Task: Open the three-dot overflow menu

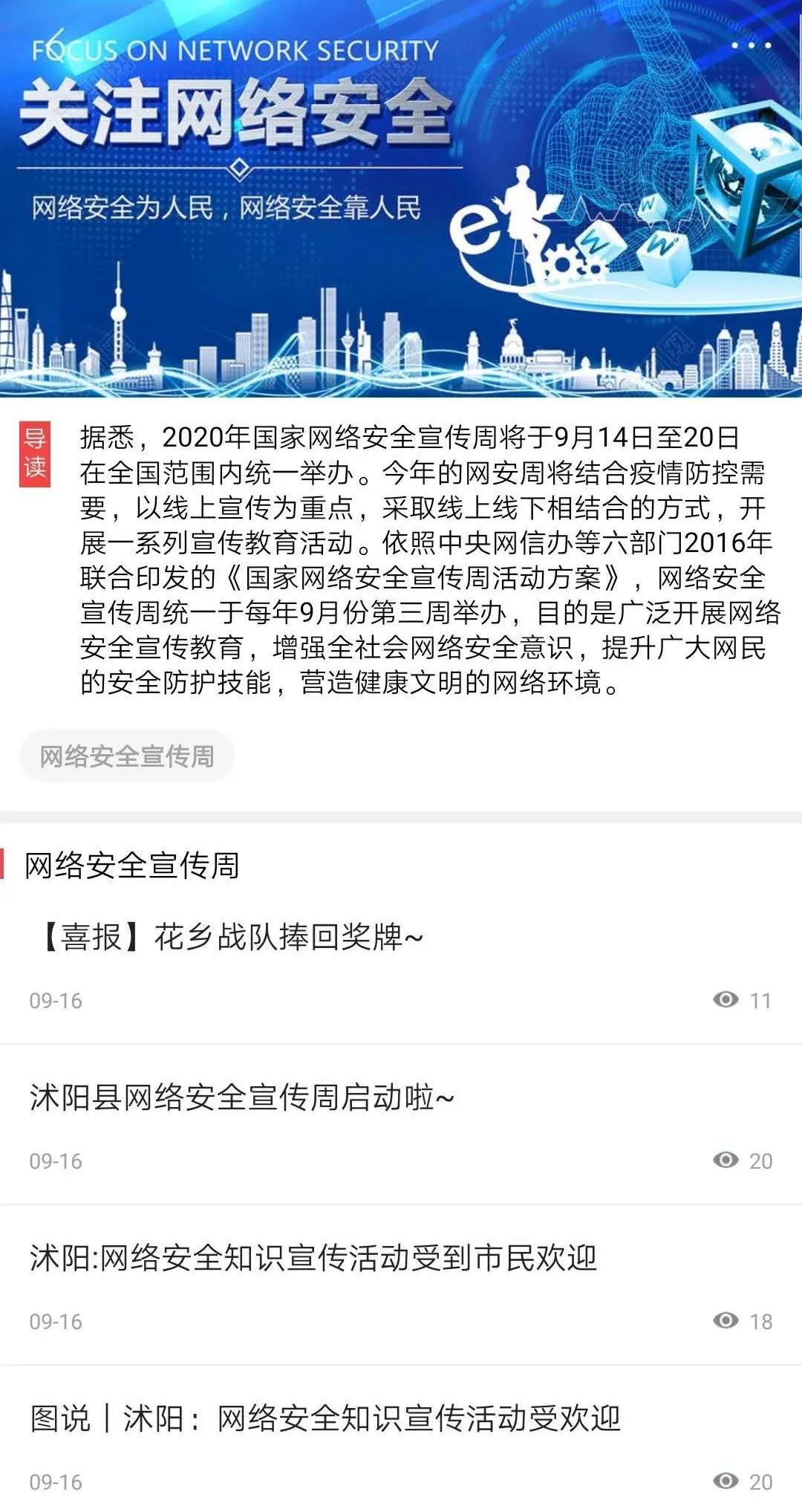Action: click(x=751, y=45)
